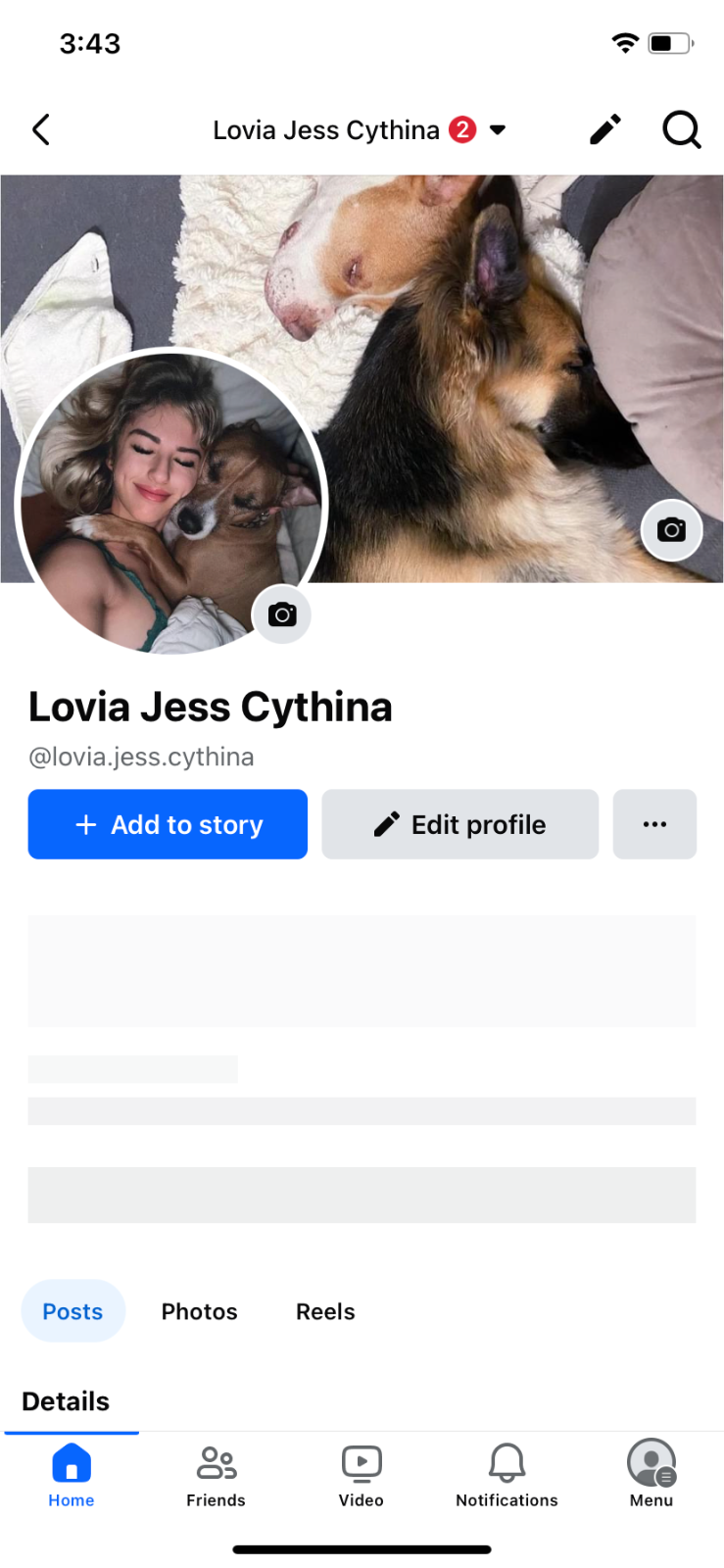Change the cover photo using its camera icon
724x1568 pixels.
[671, 530]
